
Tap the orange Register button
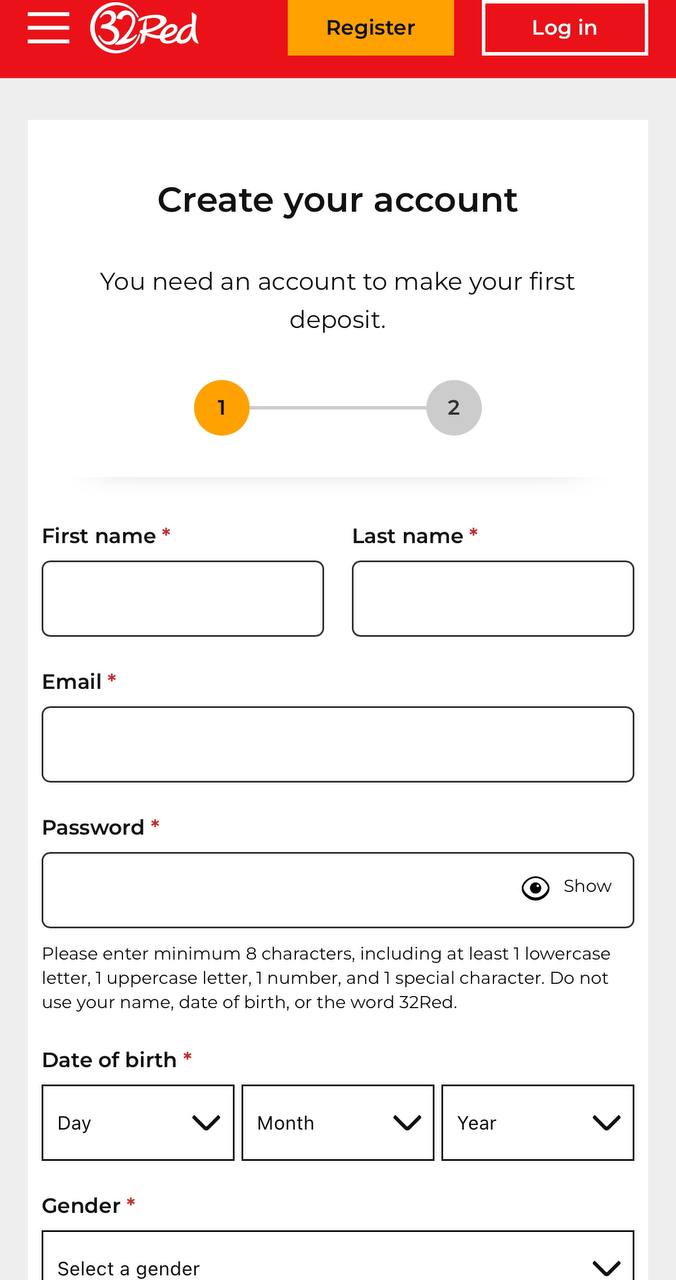pyautogui.click(x=371, y=27)
